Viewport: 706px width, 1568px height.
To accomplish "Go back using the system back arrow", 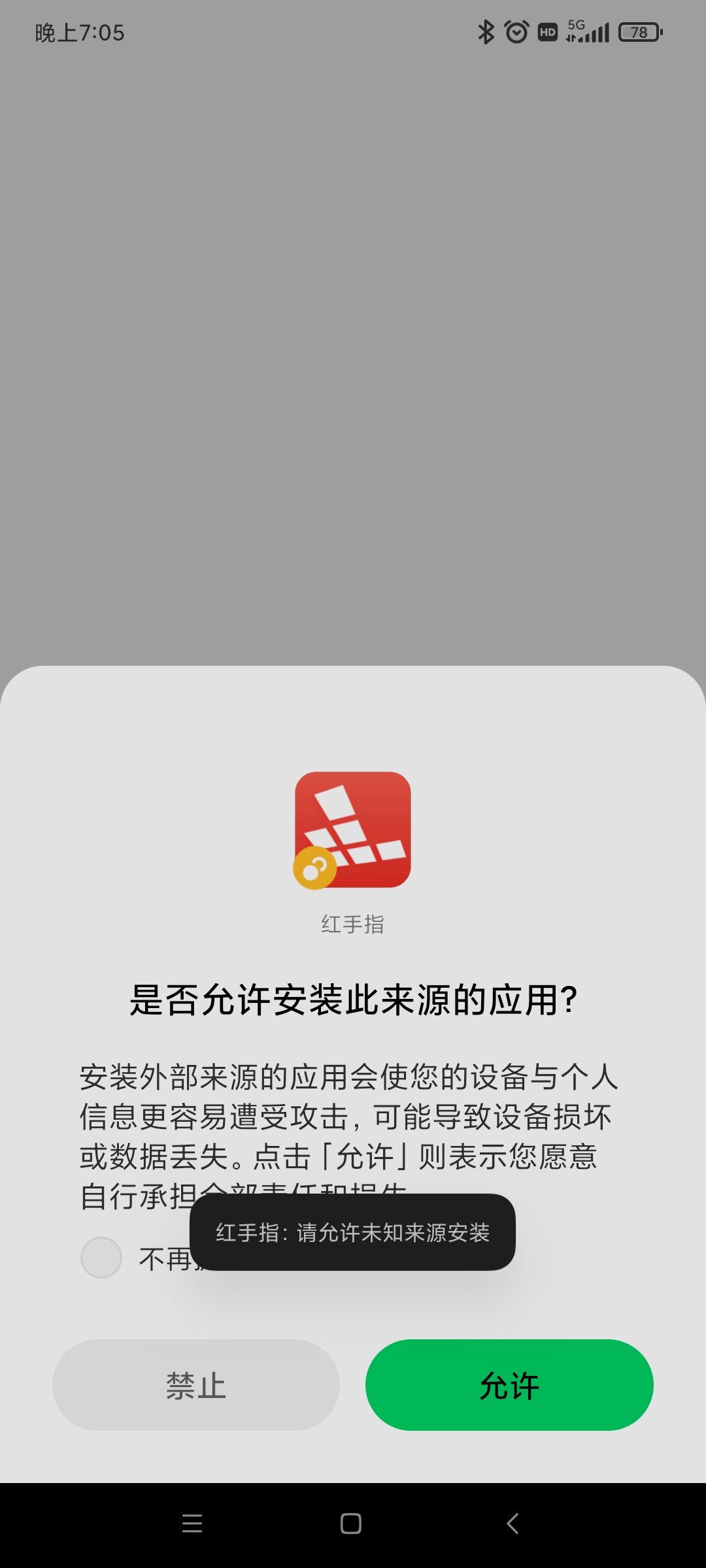I will (513, 1524).
